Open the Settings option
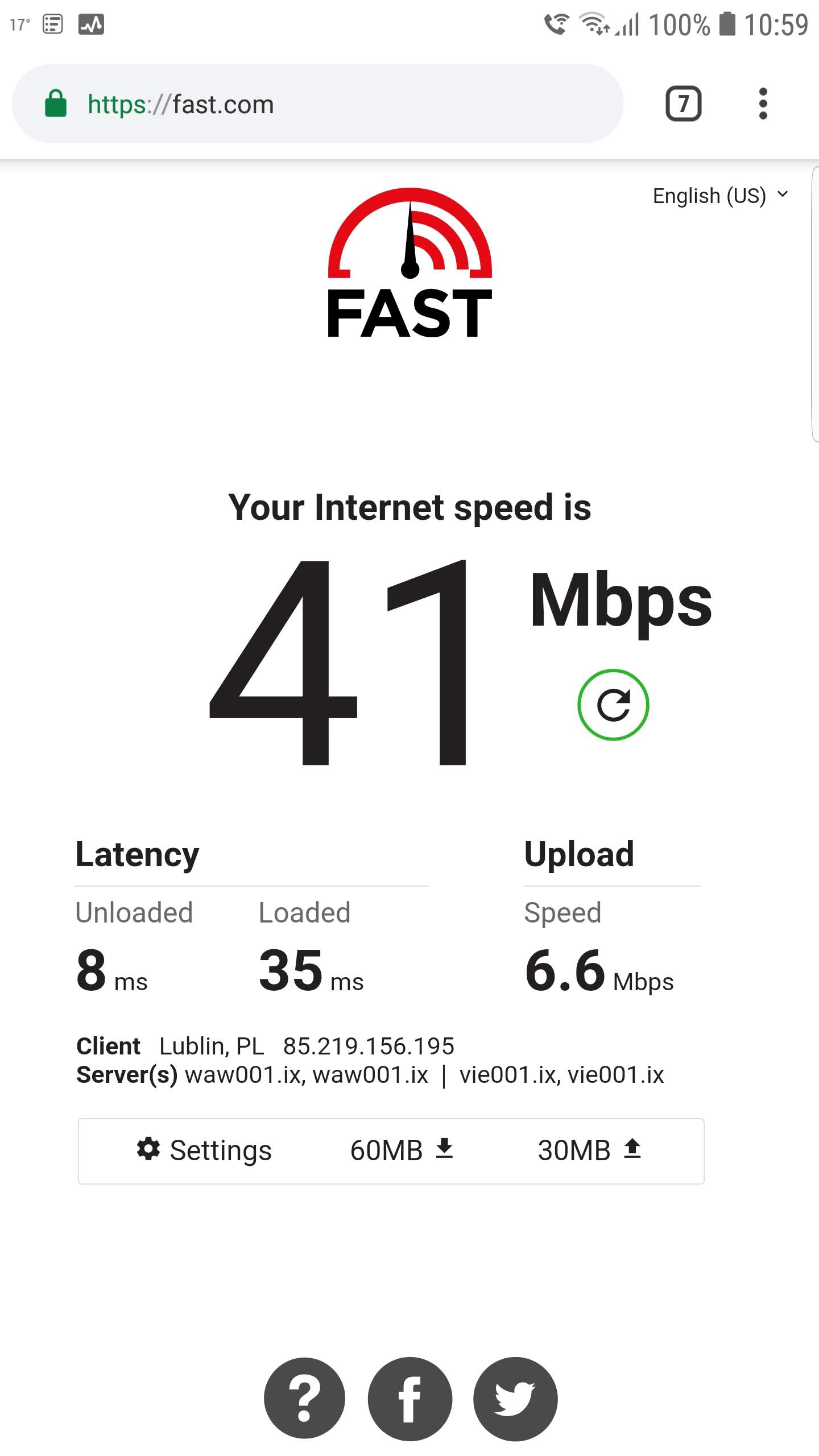The height and width of the screenshot is (1456, 819). click(x=204, y=1150)
